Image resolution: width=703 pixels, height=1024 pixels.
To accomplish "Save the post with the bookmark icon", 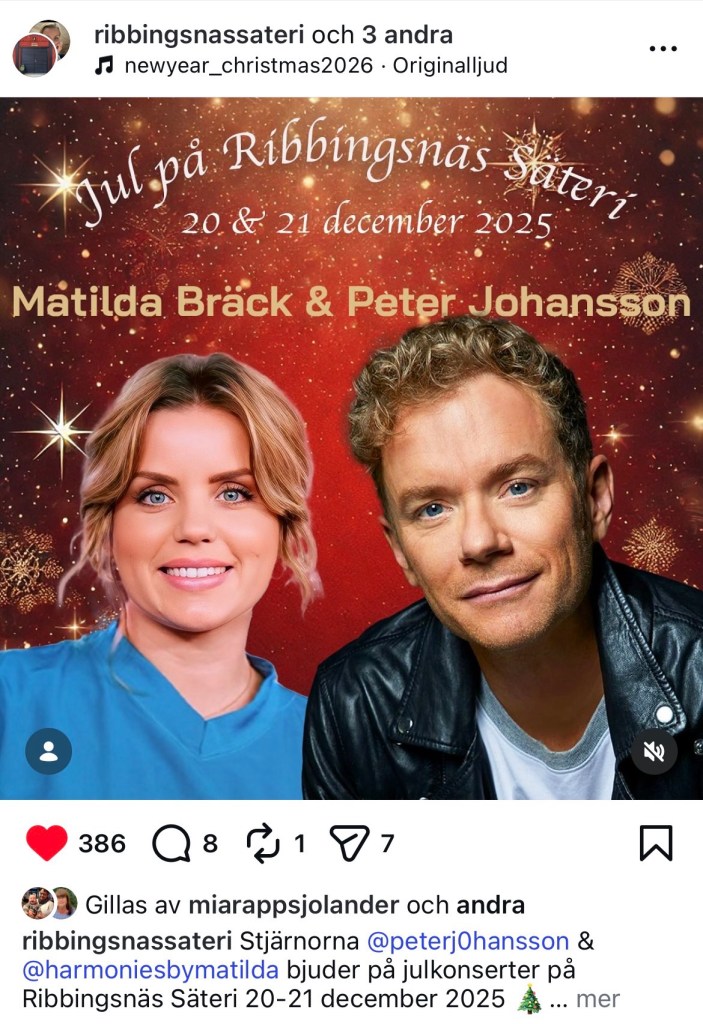I will click(656, 843).
